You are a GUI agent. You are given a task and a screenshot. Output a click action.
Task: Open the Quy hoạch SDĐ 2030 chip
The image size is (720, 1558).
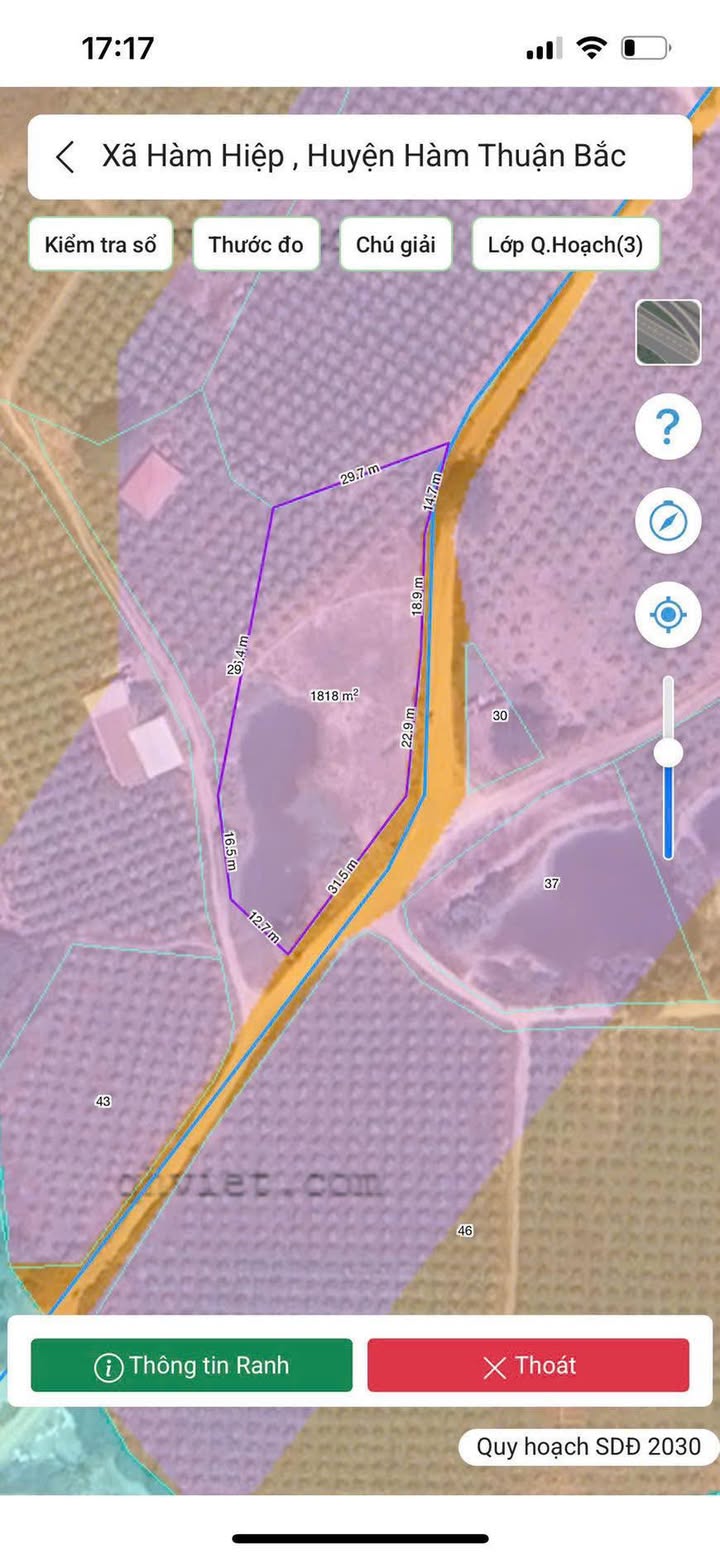pos(588,1446)
